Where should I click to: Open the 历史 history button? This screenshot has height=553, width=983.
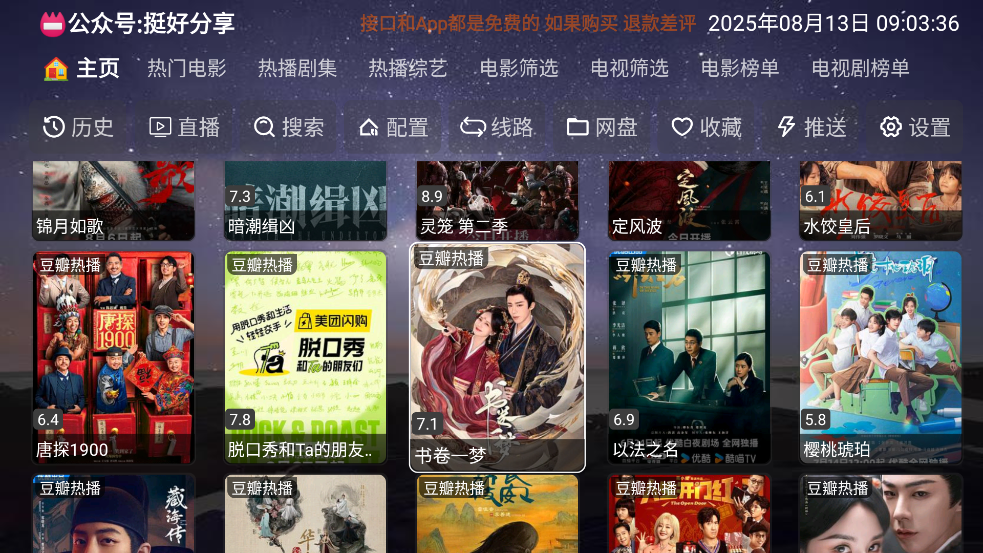pos(79,127)
